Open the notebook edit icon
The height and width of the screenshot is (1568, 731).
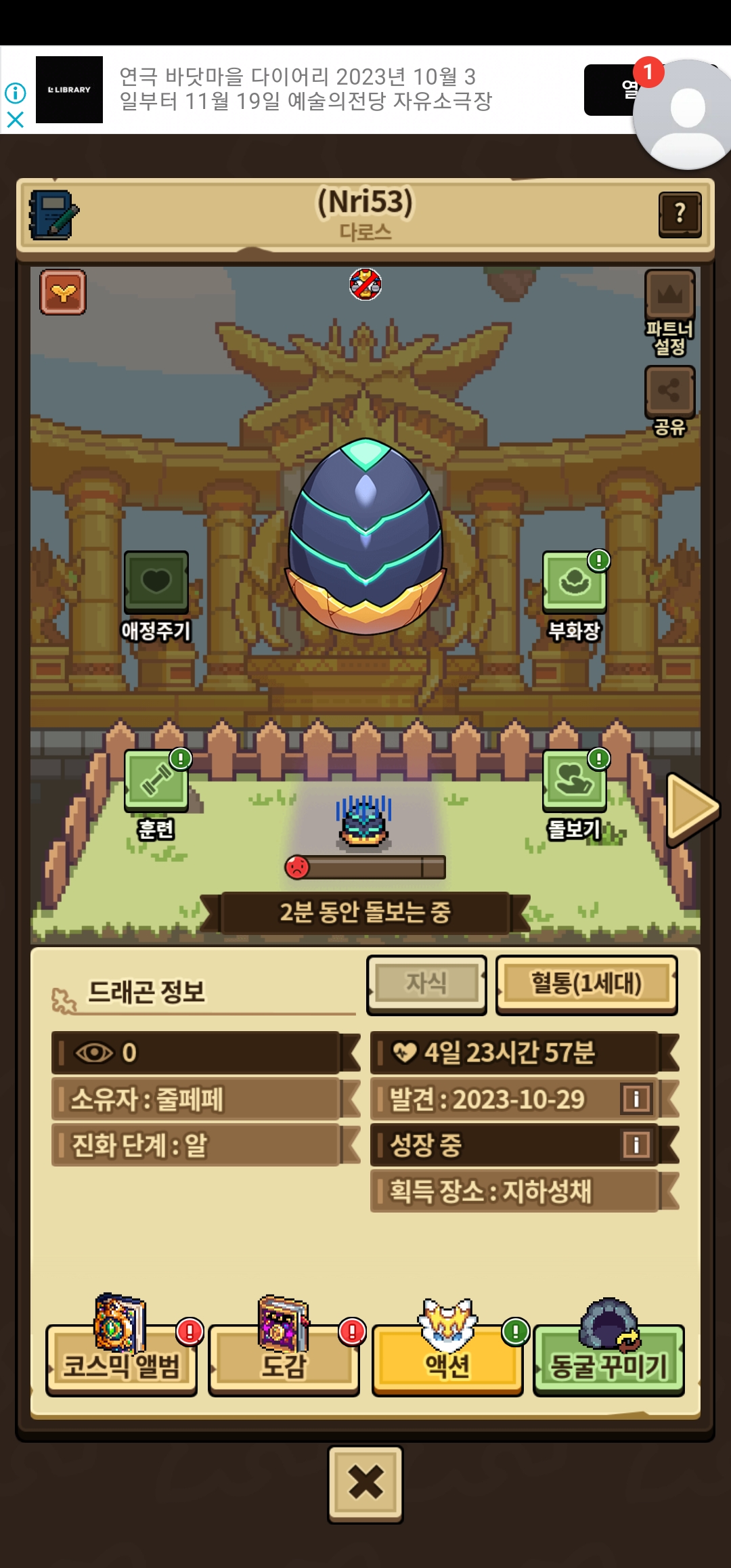(x=53, y=215)
